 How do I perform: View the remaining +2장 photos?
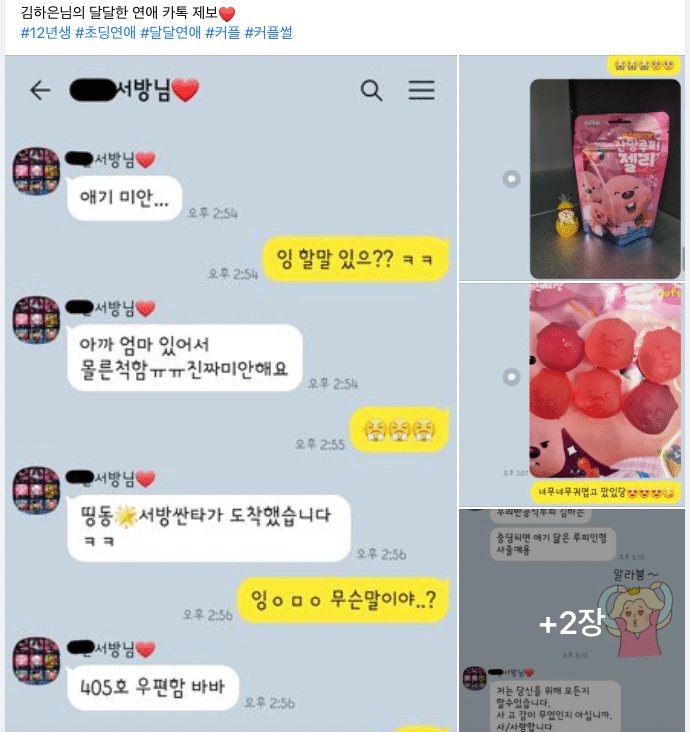(x=573, y=621)
